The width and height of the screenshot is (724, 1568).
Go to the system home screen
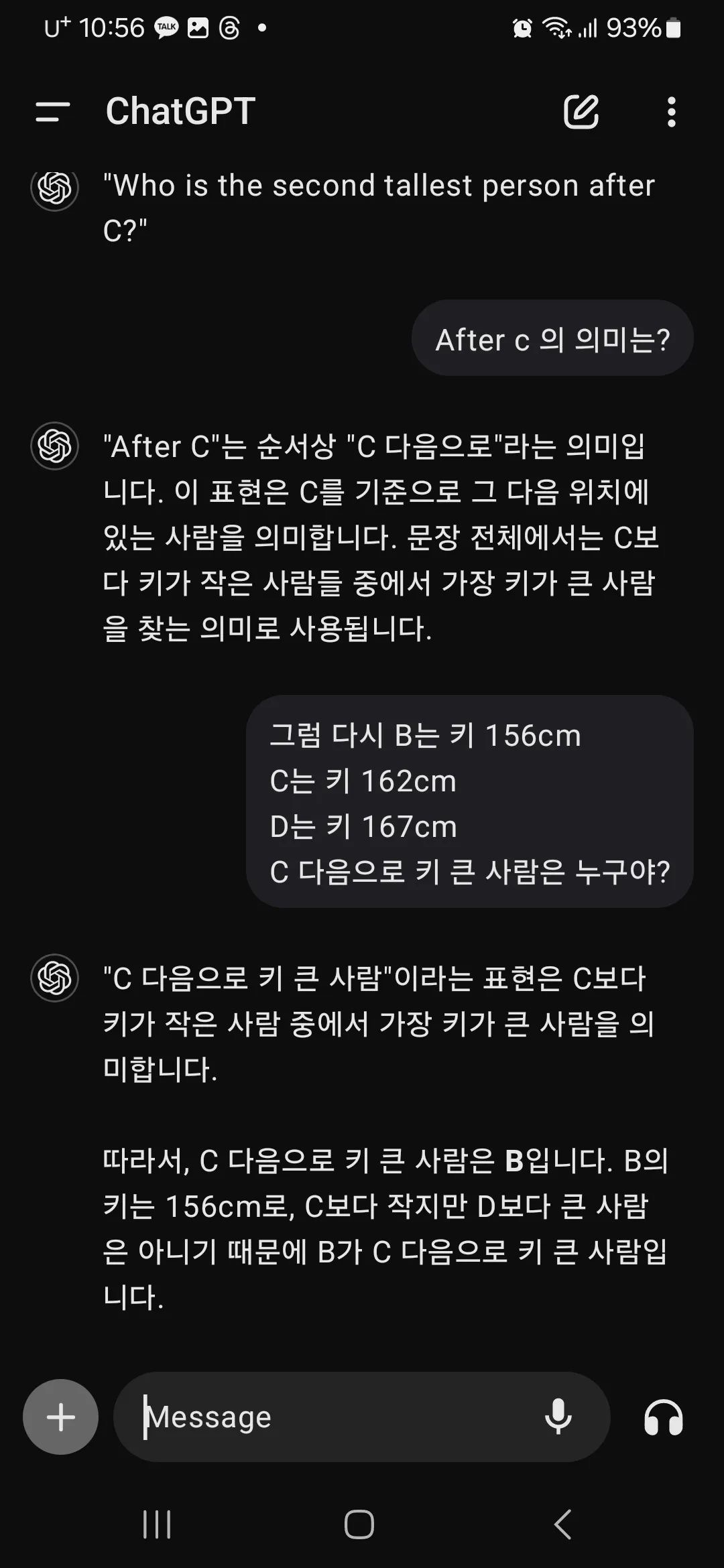click(x=359, y=1525)
